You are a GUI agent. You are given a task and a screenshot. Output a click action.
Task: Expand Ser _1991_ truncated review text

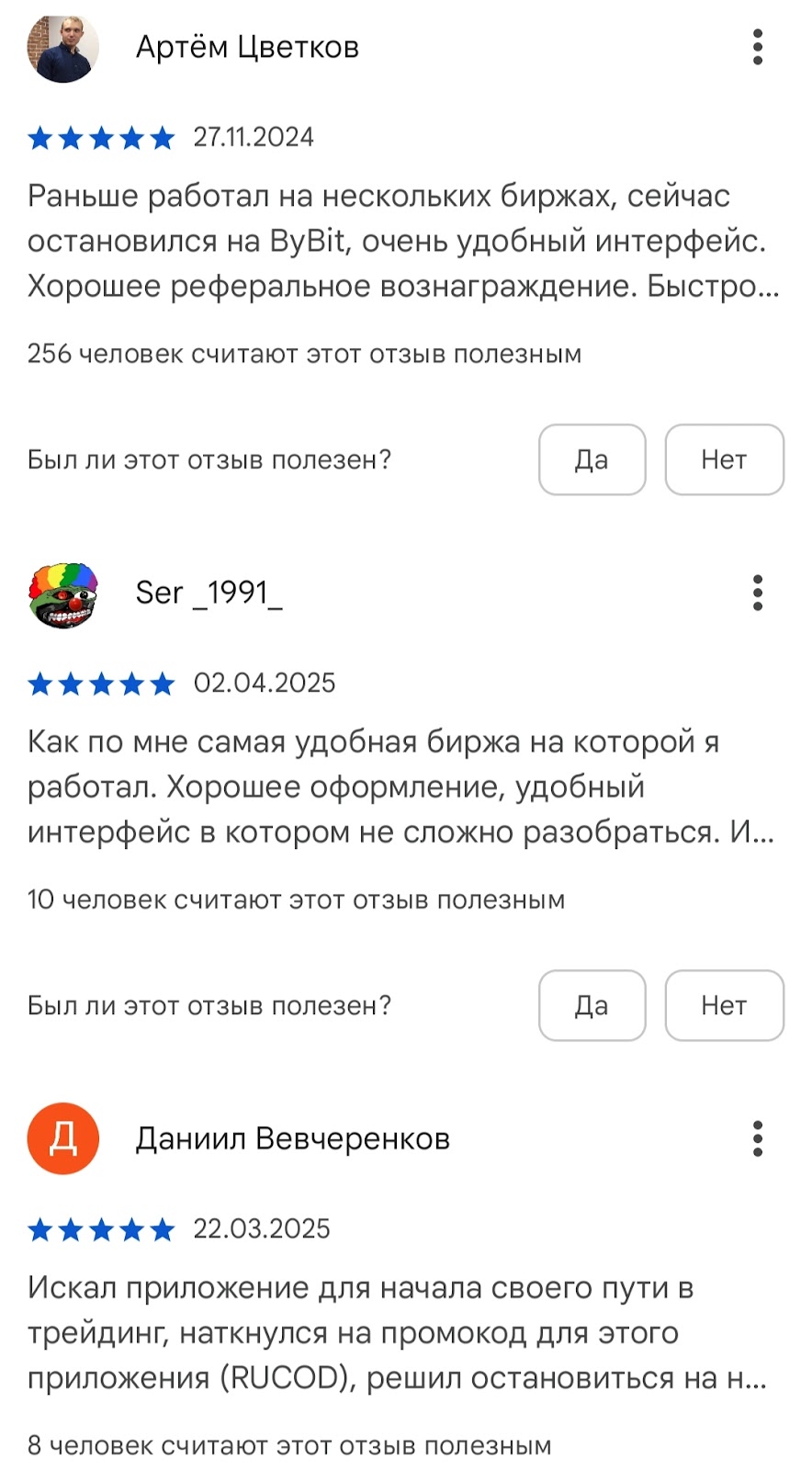pyautogui.click(x=402, y=787)
